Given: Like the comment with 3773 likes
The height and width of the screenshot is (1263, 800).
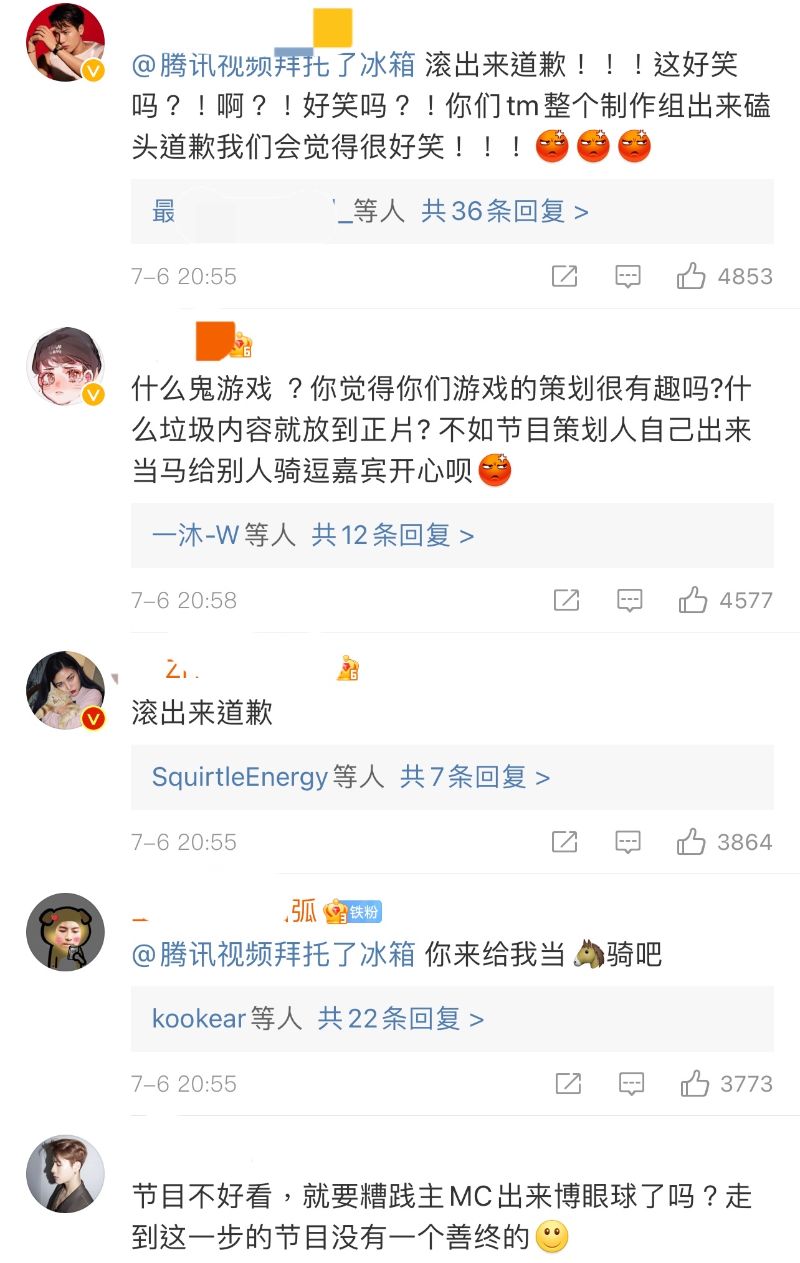Looking at the screenshot, I should [x=694, y=1084].
